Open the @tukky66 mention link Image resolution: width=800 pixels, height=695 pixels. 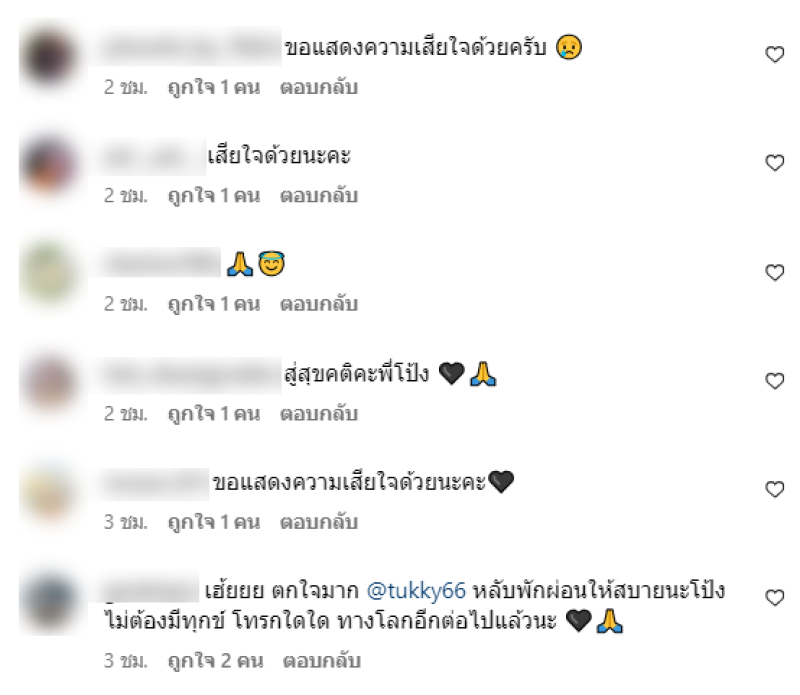click(x=416, y=592)
